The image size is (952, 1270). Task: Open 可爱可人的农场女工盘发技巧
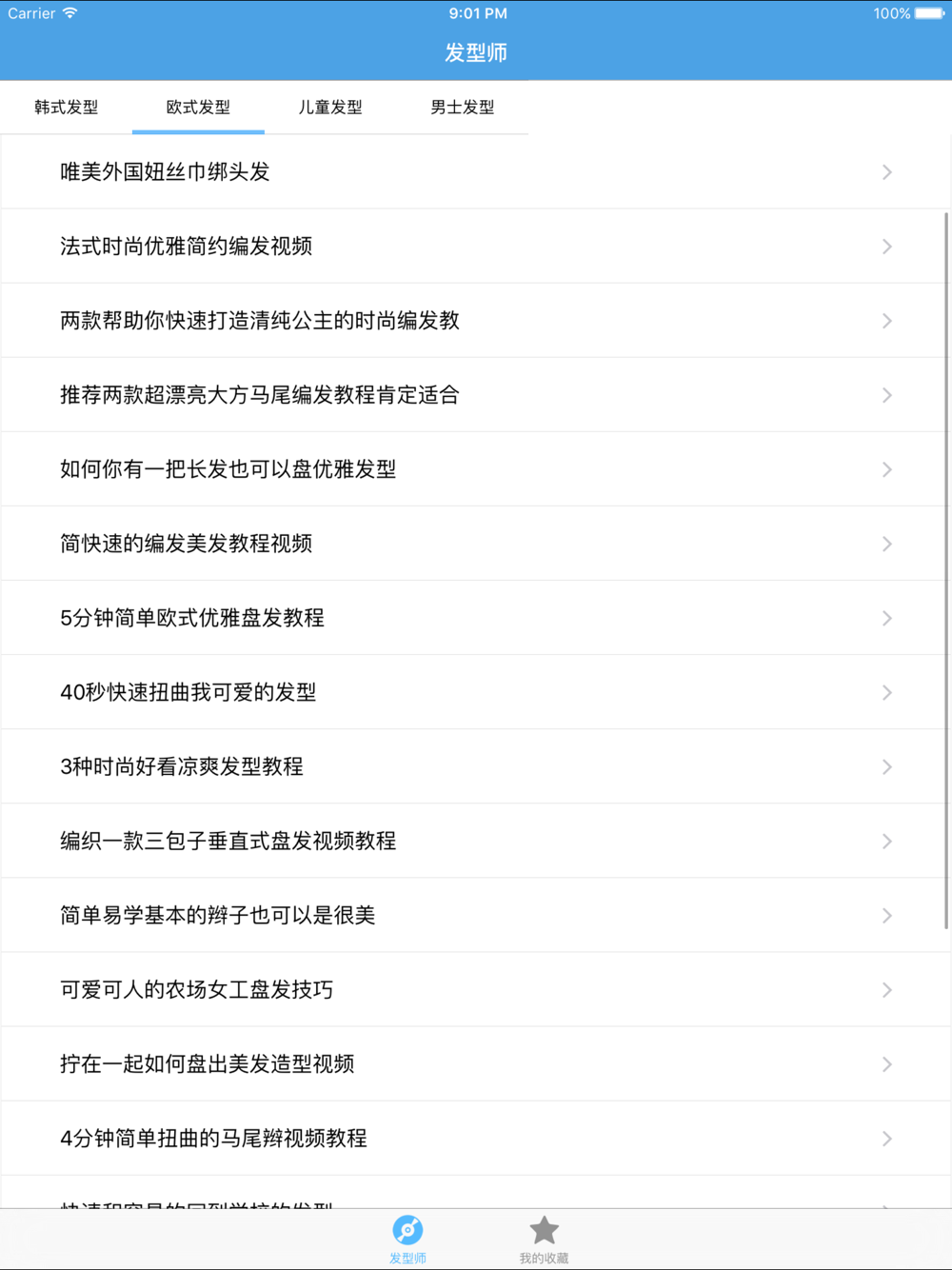476,988
